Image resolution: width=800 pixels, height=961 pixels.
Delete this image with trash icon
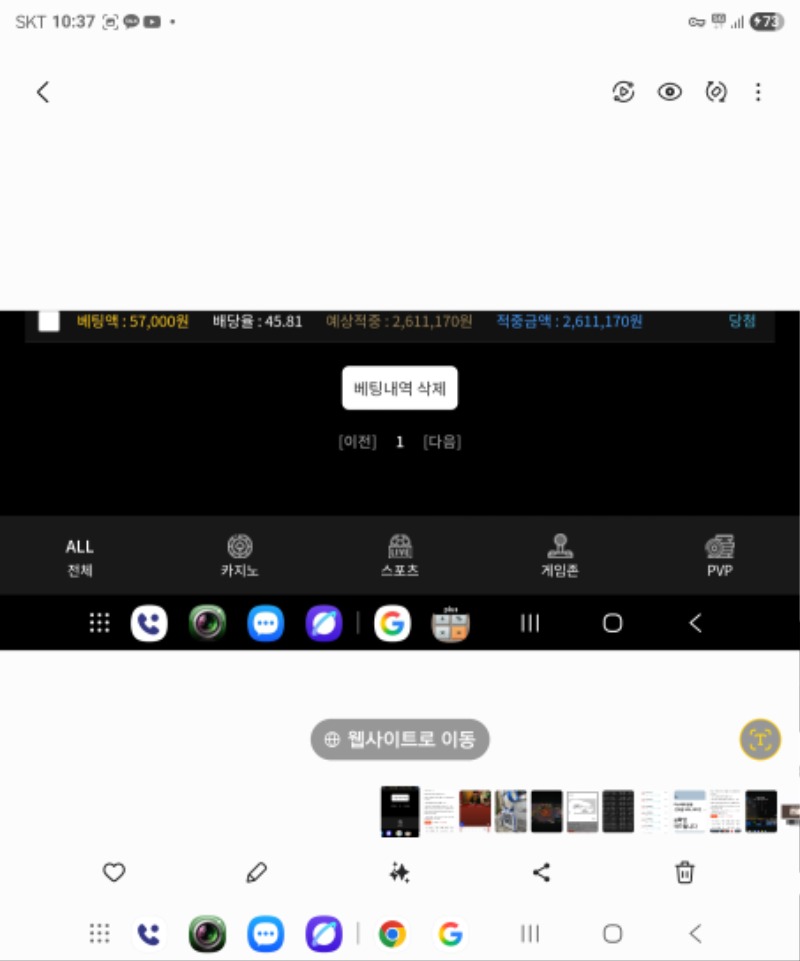(684, 872)
